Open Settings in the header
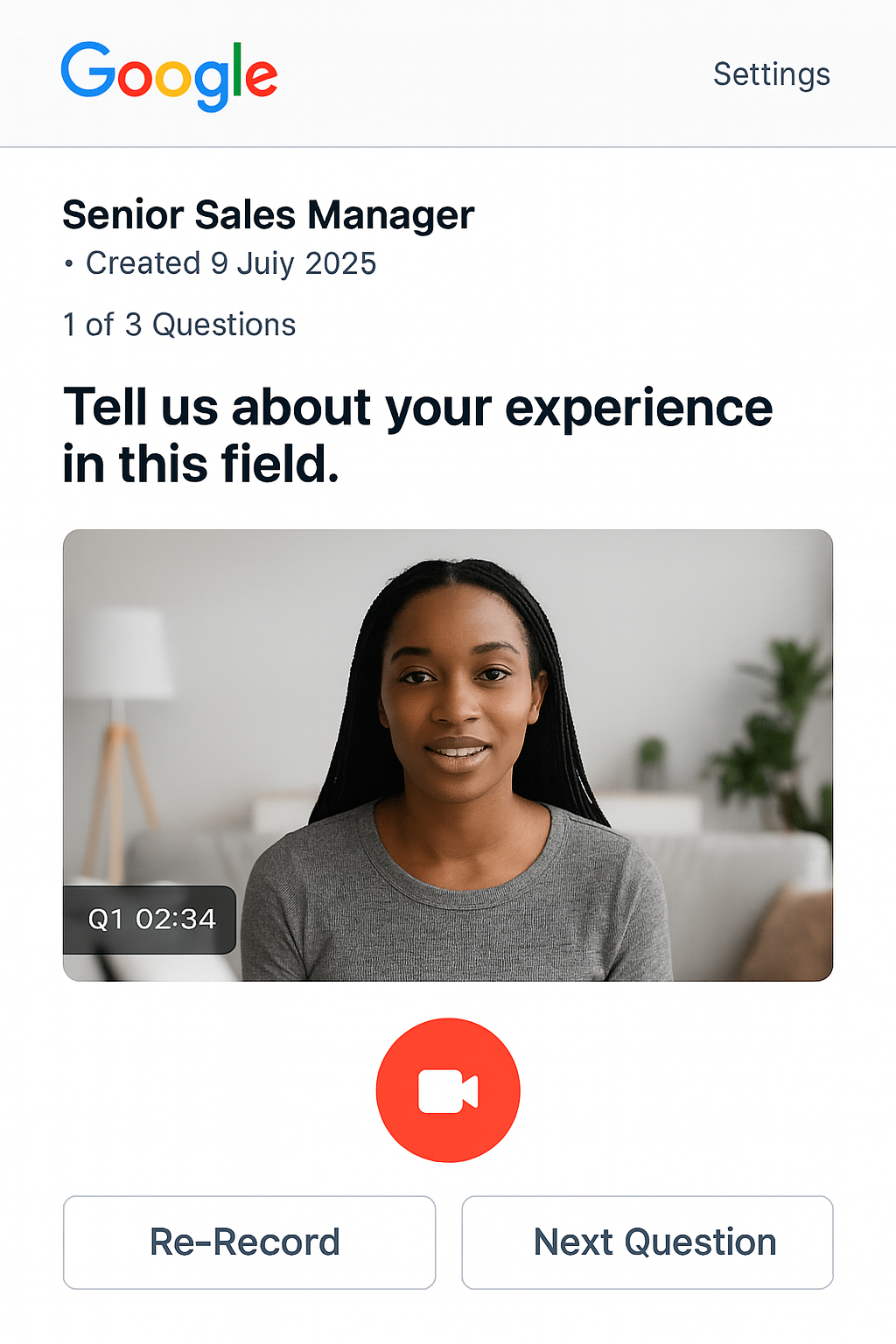The height and width of the screenshot is (1344, 896). click(x=771, y=74)
